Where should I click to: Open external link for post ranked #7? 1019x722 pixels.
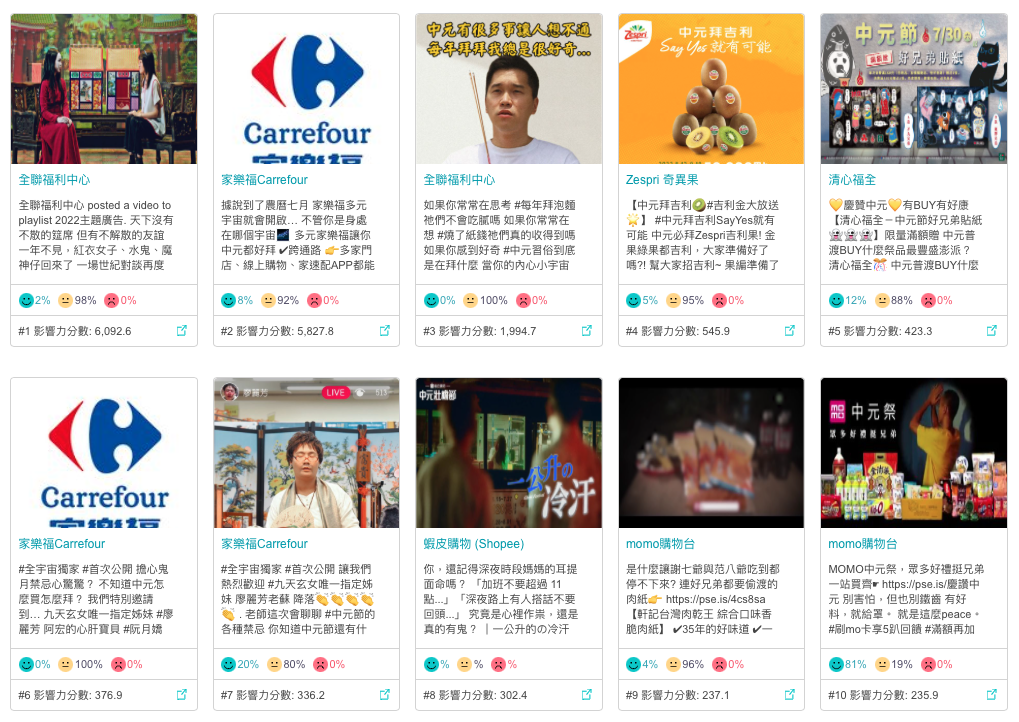[x=385, y=694]
